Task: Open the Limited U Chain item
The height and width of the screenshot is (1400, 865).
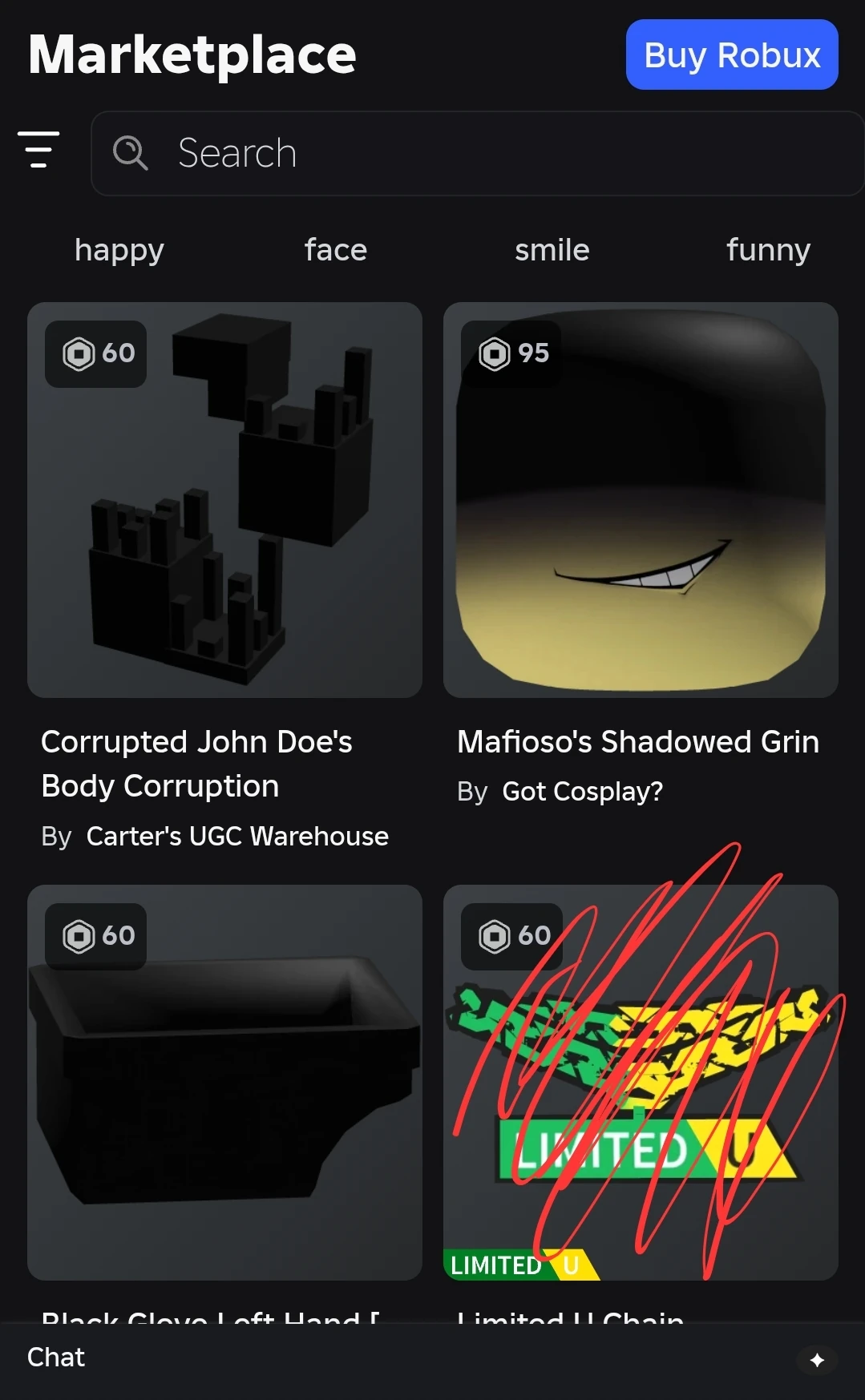Action: click(x=640, y=1082)
